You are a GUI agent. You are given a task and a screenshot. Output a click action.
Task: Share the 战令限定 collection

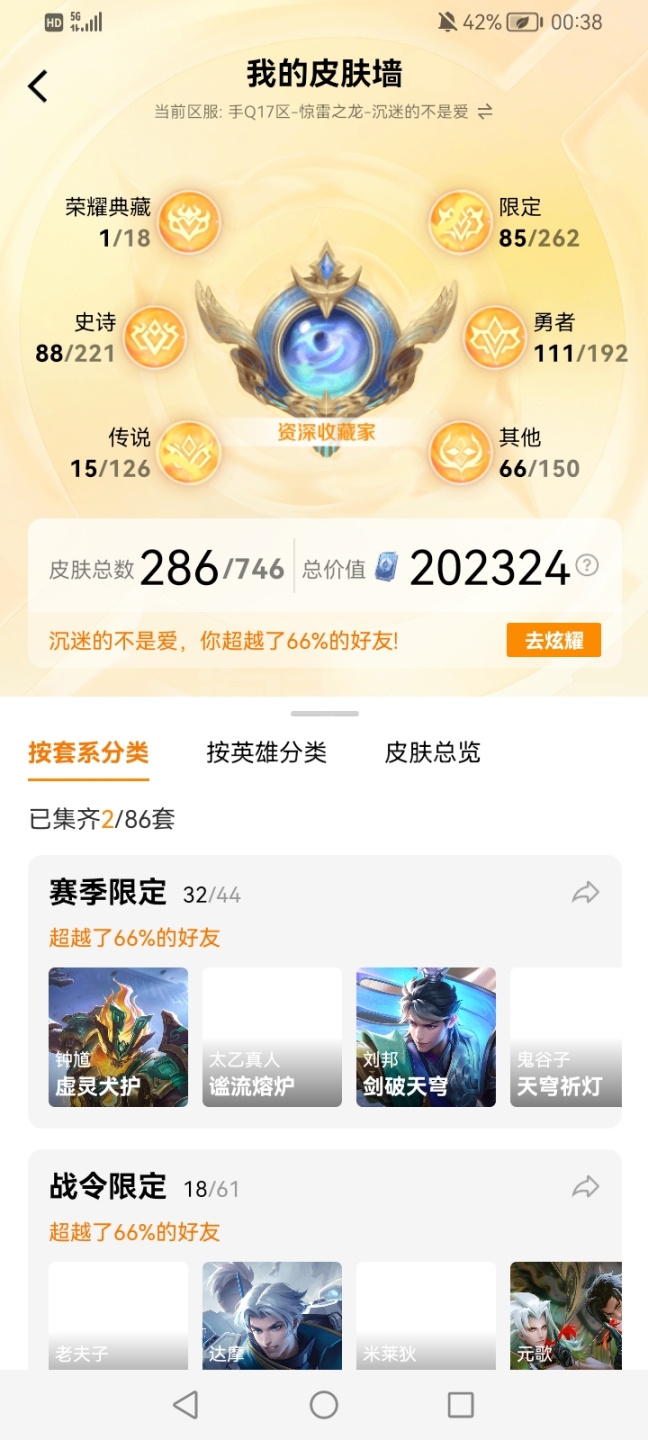pos(585,1187)
